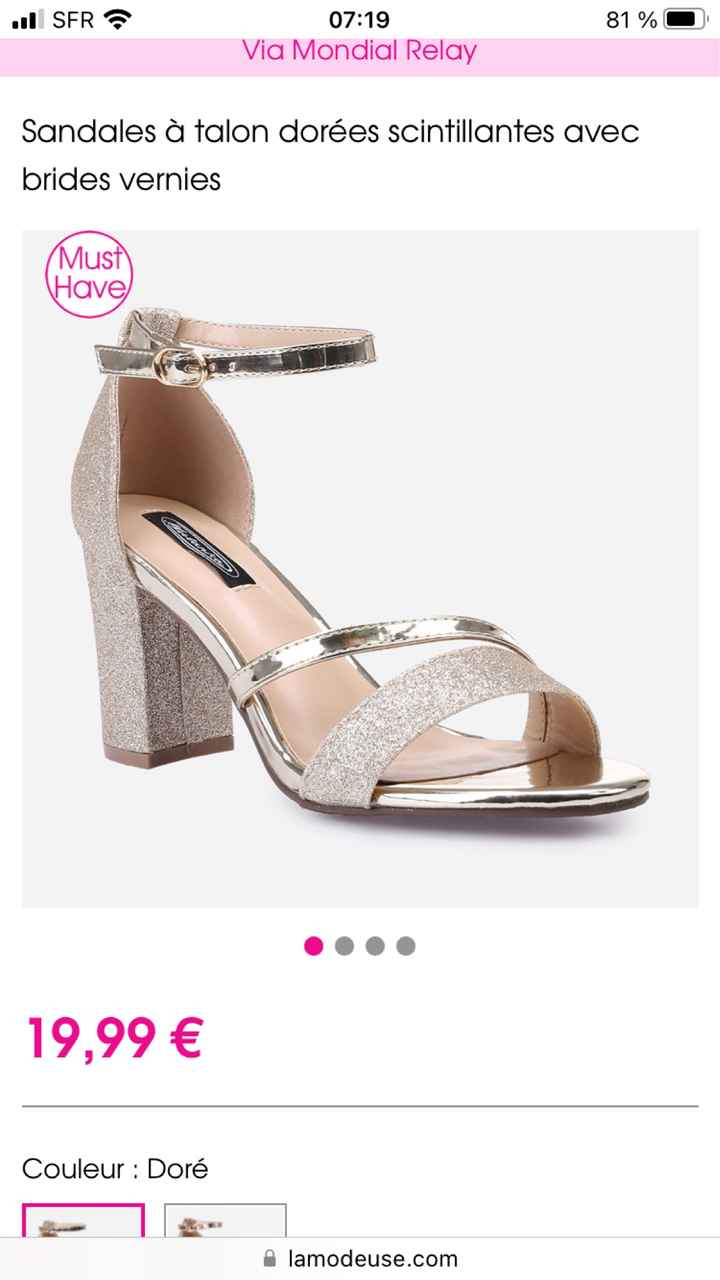Tap the battery icon in the status bar
The image size is (720, 1280).
(x=684, y=18)
